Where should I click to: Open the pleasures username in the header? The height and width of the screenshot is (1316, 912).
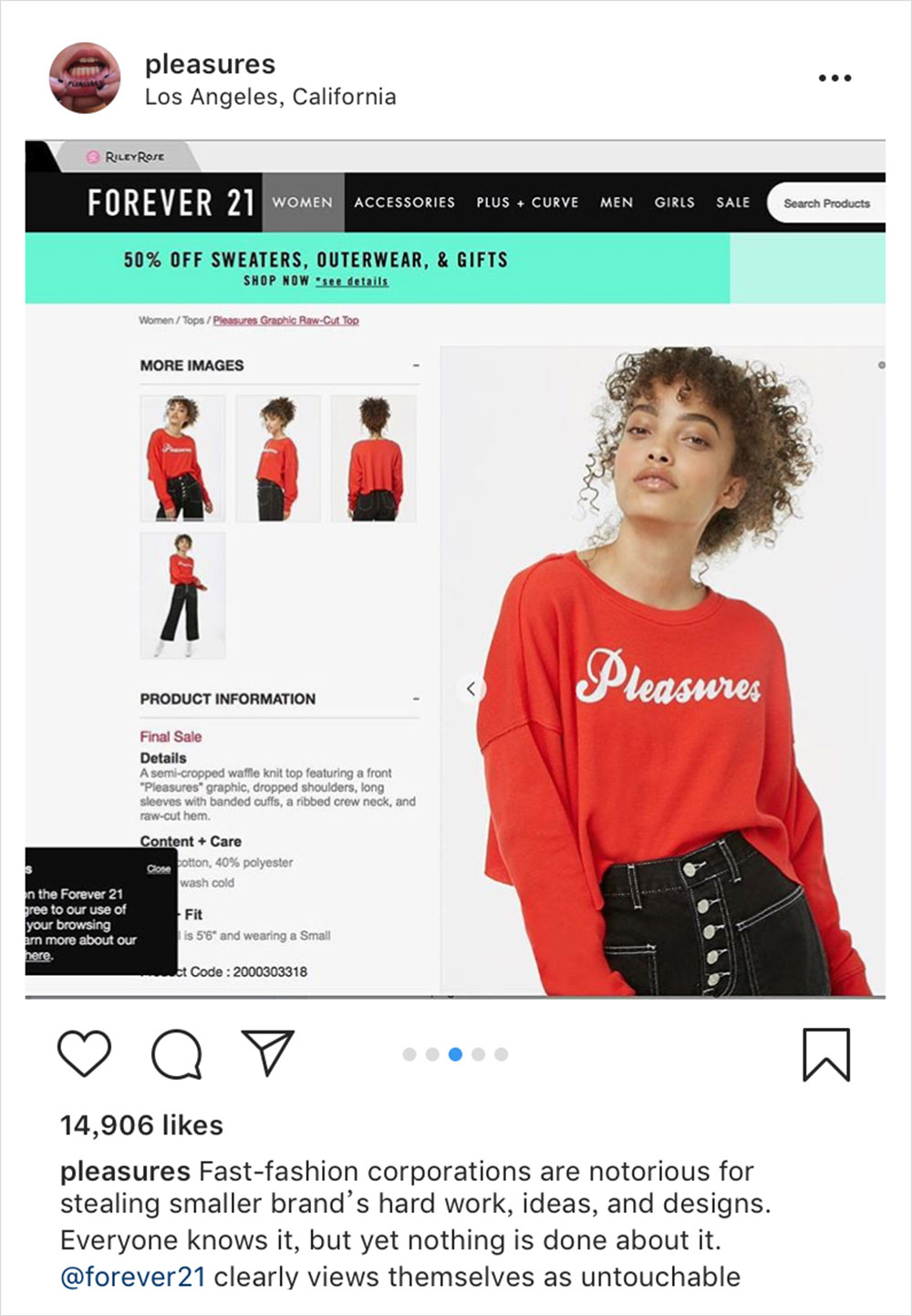210,64
